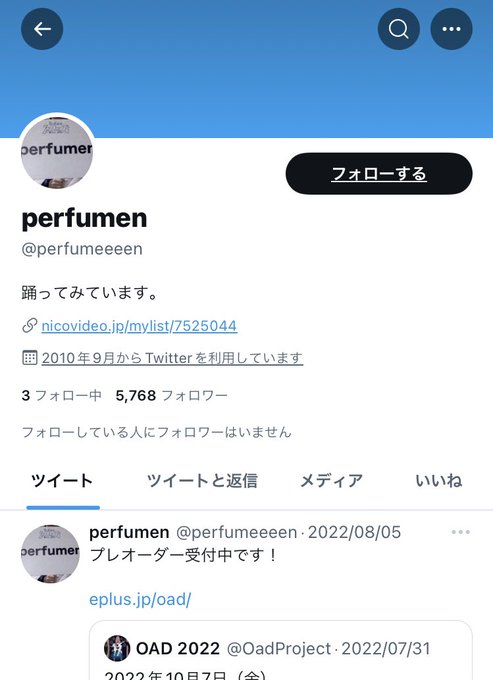Go back using the arrow button
The image size is (493, 680).
click(42, 29)
